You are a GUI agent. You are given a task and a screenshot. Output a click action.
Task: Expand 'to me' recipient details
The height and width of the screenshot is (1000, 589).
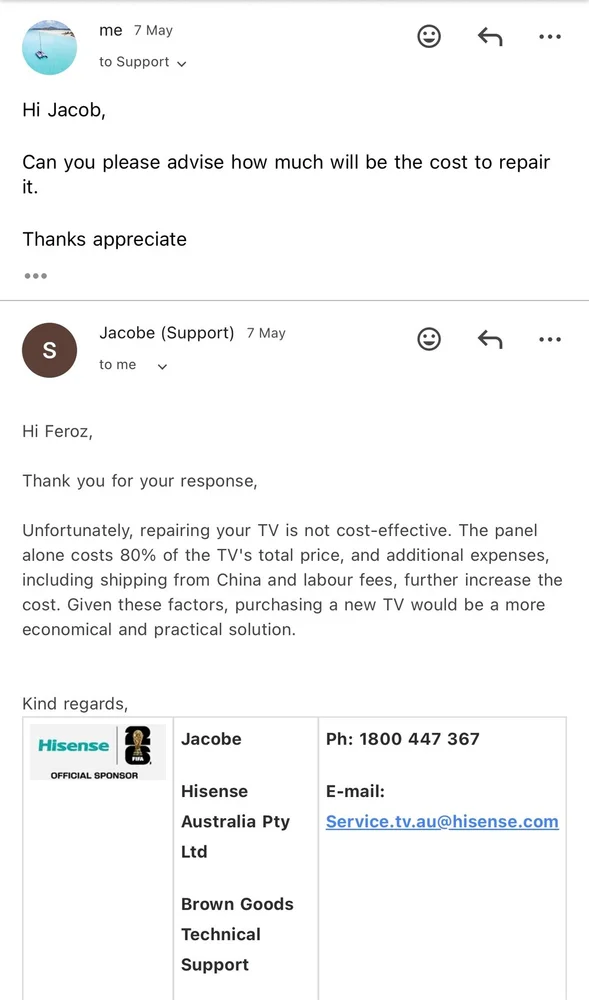tap(163, 366)
